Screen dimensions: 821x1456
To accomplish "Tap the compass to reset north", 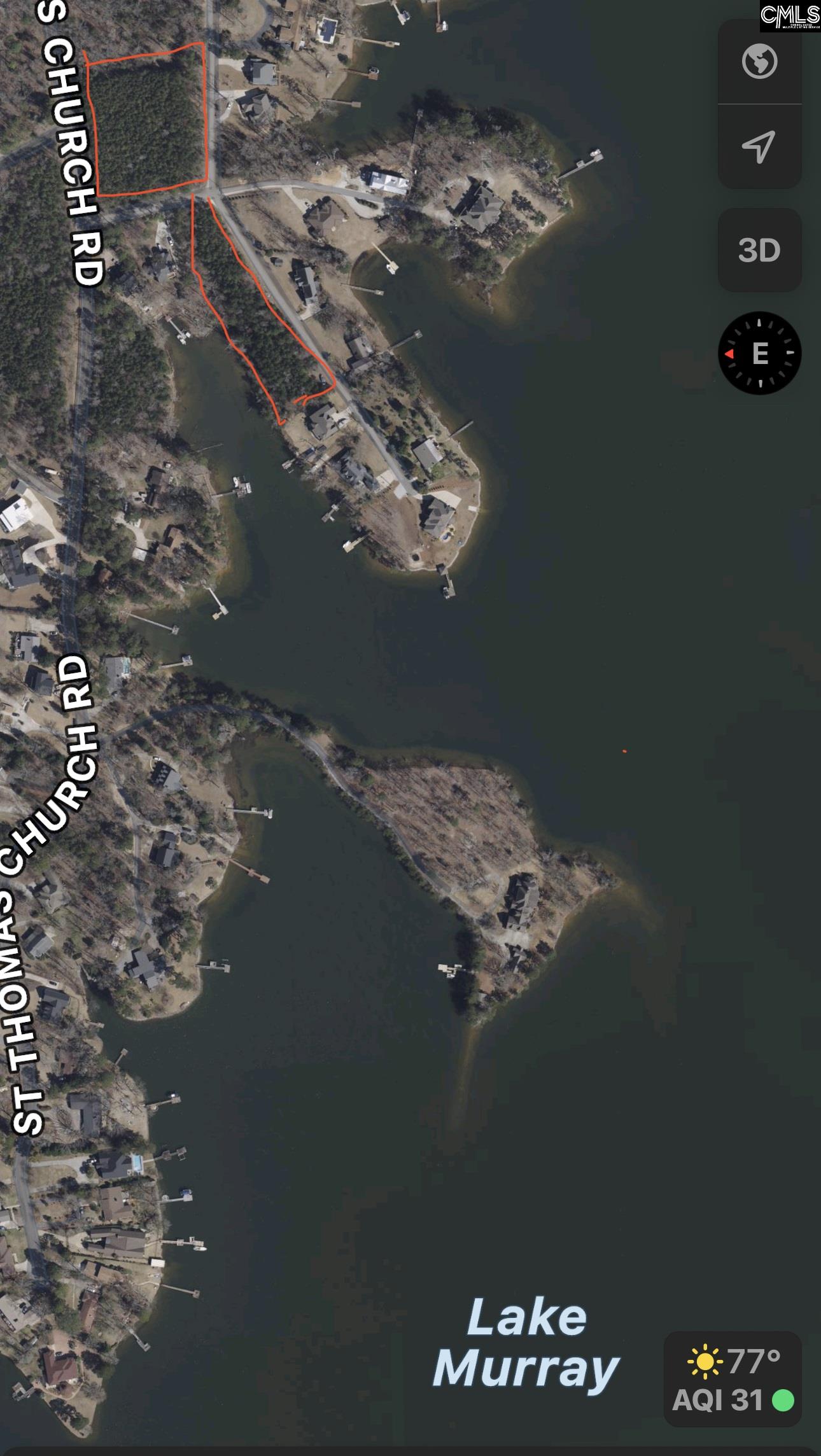I will pos(759,353).
